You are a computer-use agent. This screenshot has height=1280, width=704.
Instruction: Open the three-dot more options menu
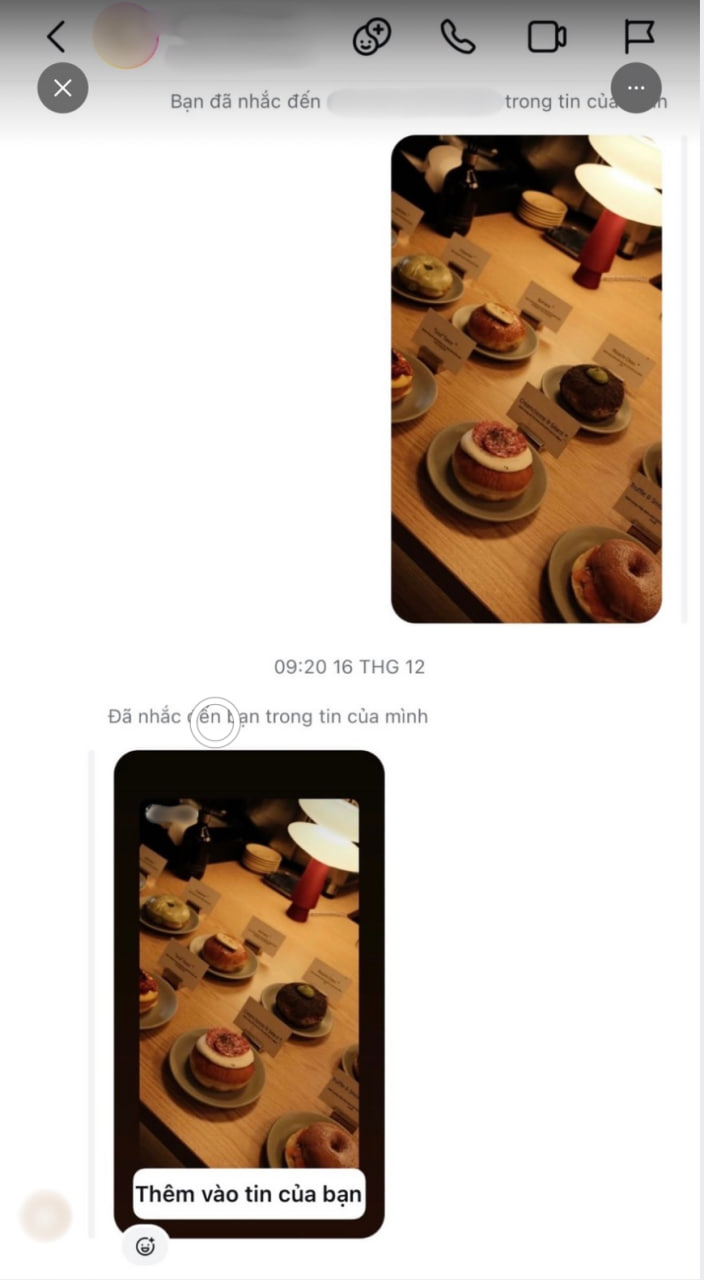(636, 88)
